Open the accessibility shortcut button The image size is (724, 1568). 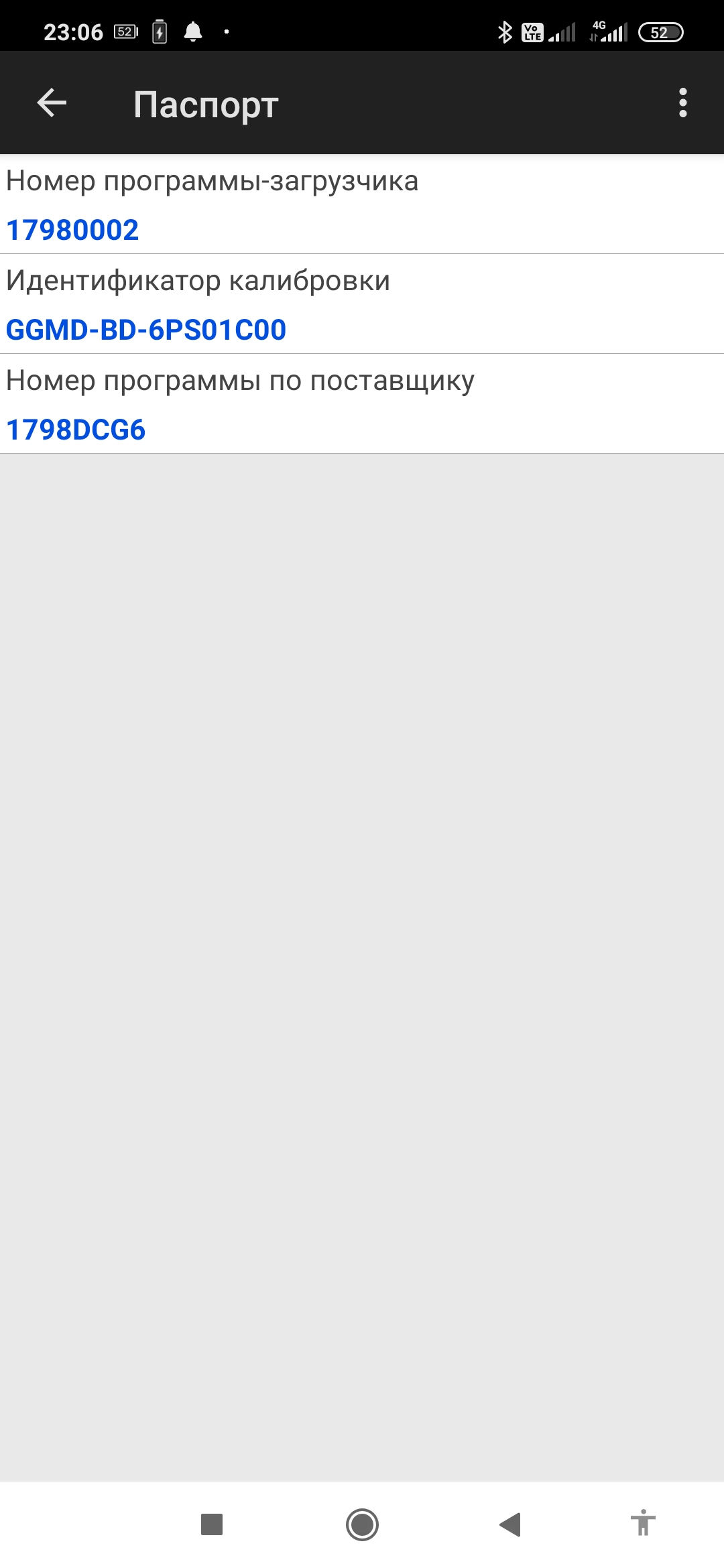(x=643, y=1523)
